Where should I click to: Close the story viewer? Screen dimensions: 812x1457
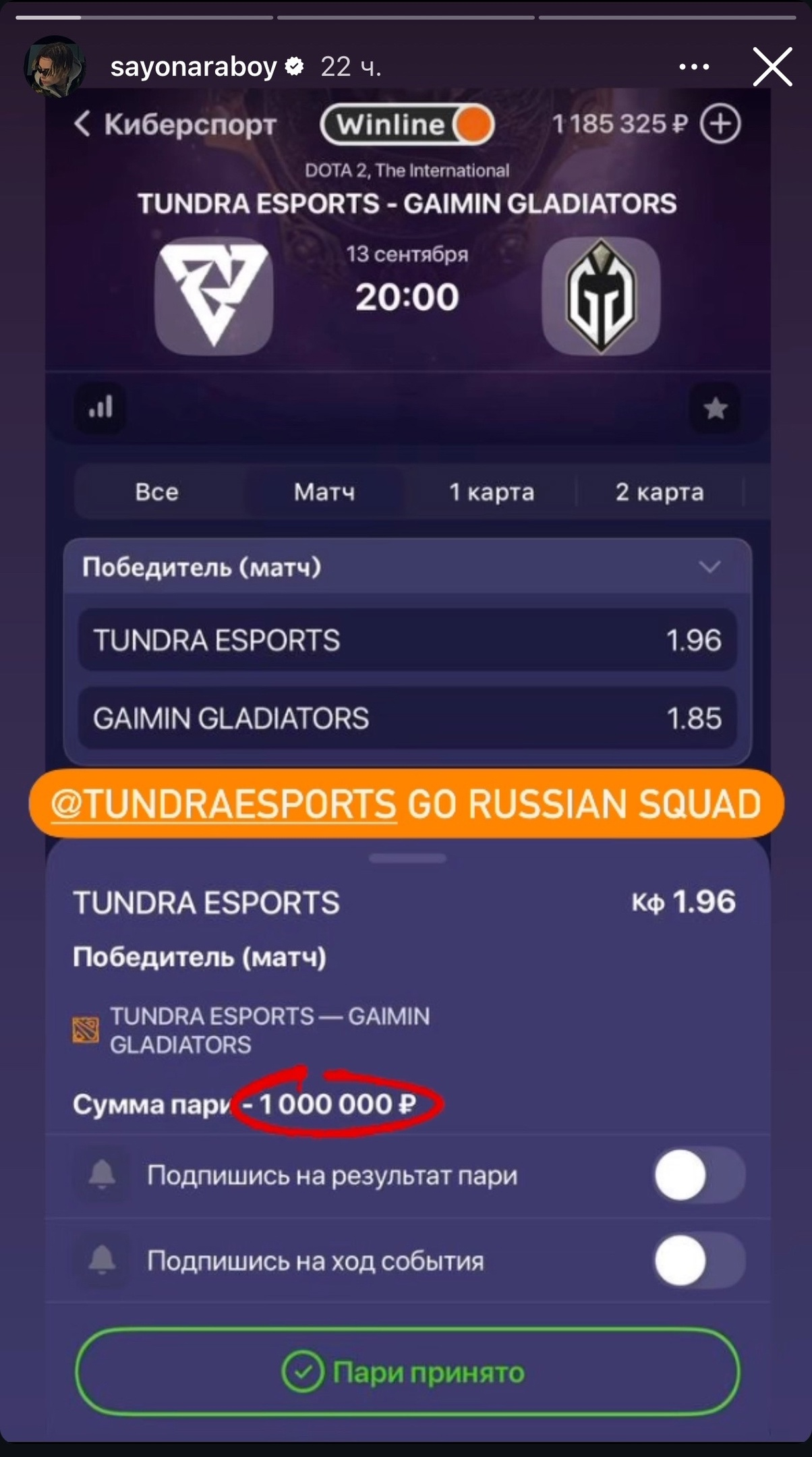(x=772, y=67)
